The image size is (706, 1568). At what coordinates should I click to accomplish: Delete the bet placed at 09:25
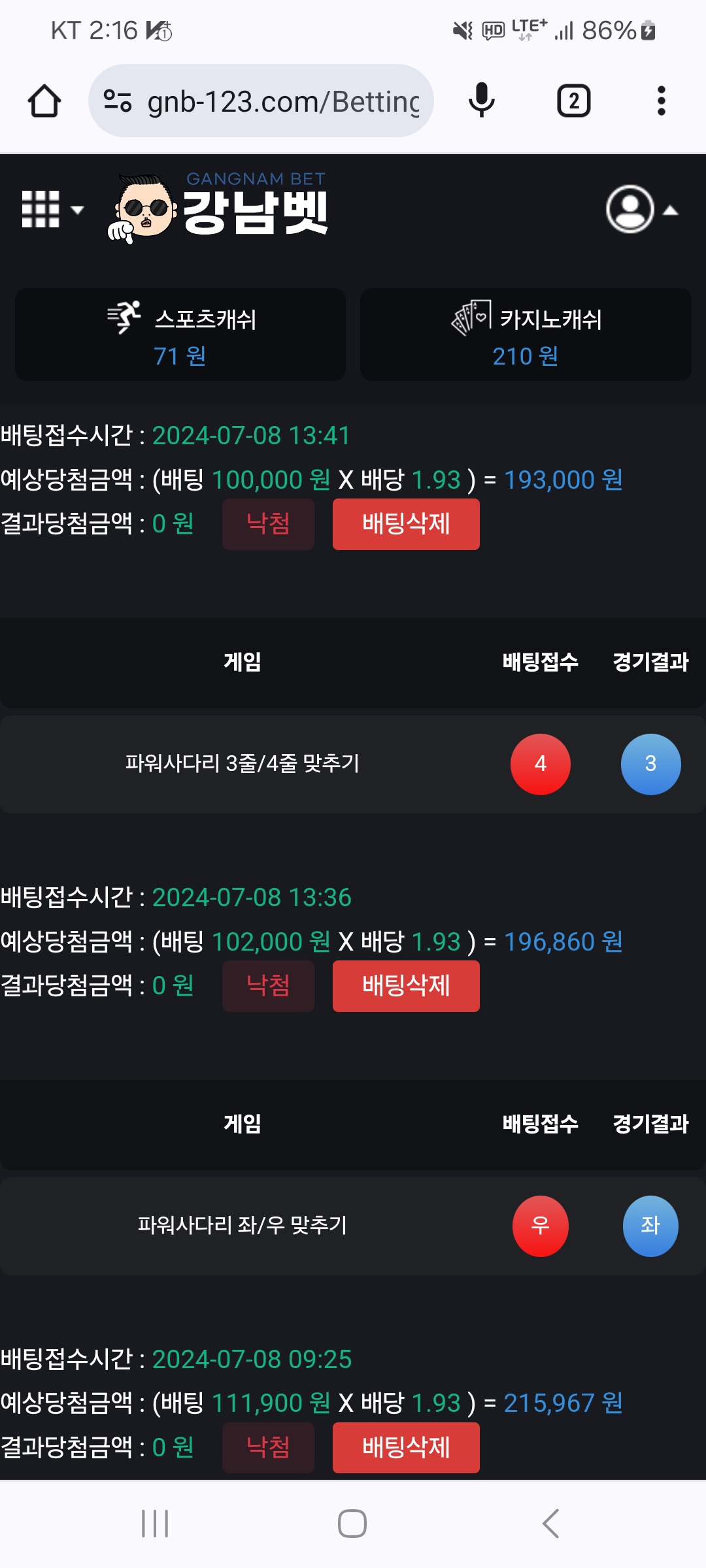click(406, 1448)
